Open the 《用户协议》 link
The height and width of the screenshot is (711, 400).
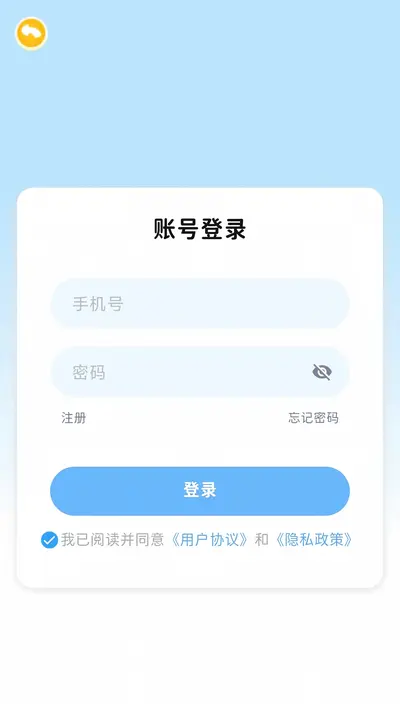coord(209,540)
